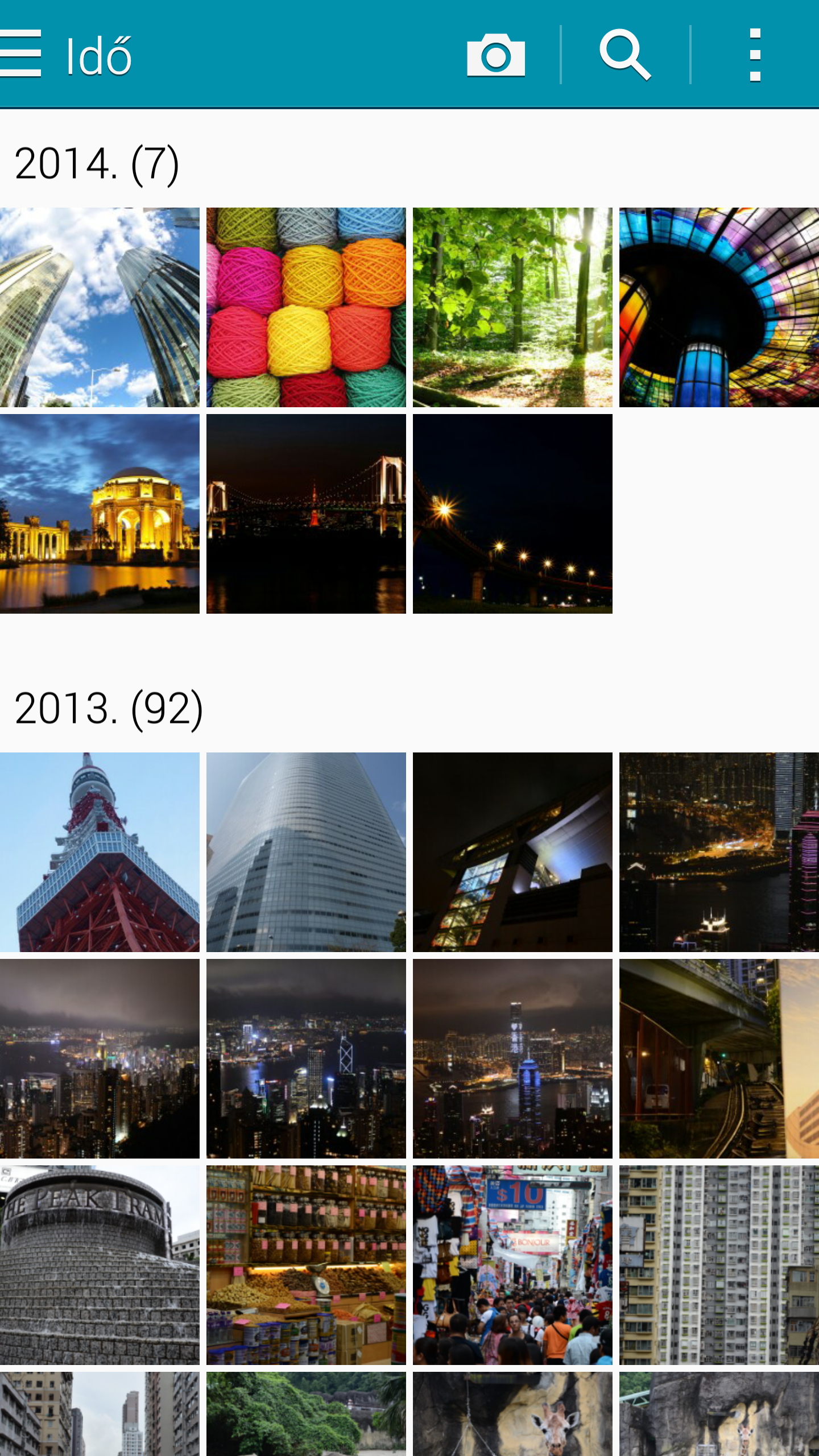
Task: Open the stained glass dome photo
Action: (719, 307)
